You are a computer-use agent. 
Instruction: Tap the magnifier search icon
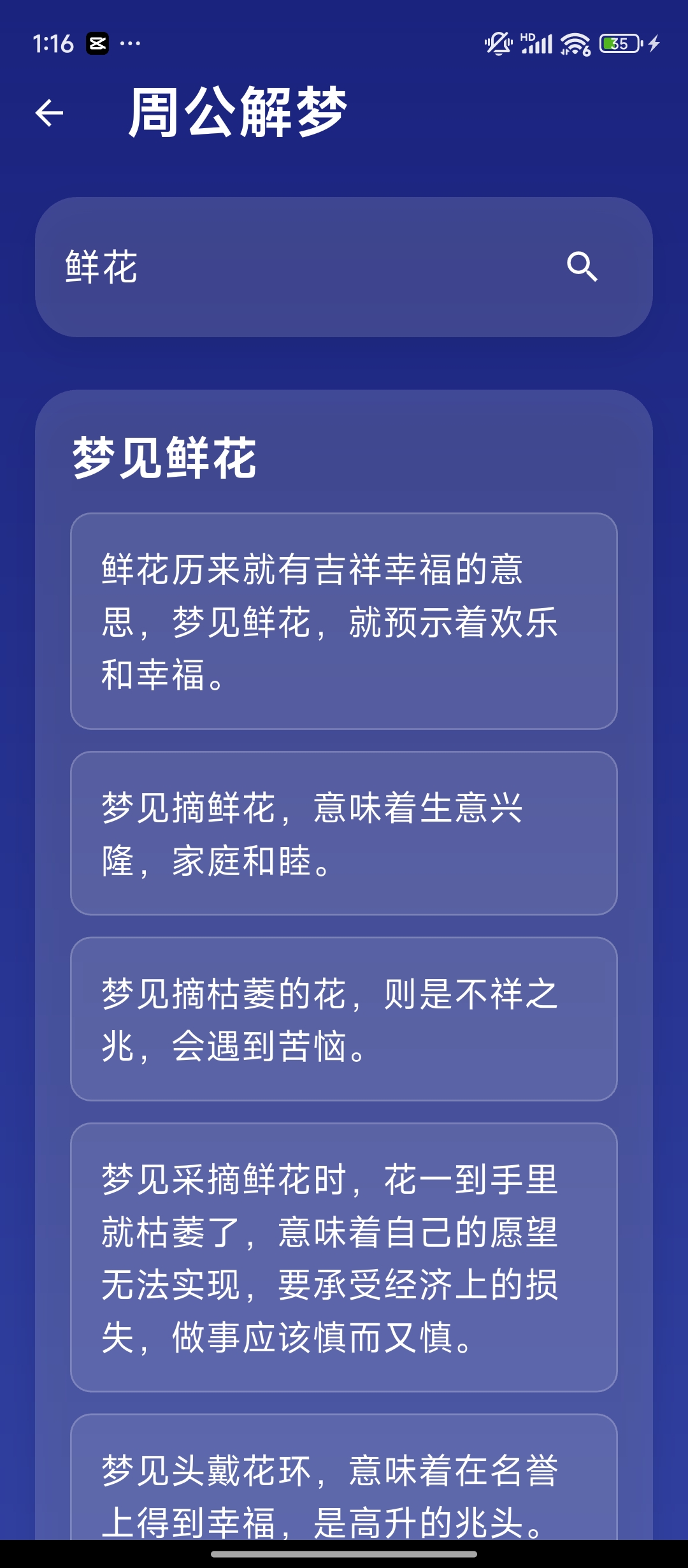(582, 266)
